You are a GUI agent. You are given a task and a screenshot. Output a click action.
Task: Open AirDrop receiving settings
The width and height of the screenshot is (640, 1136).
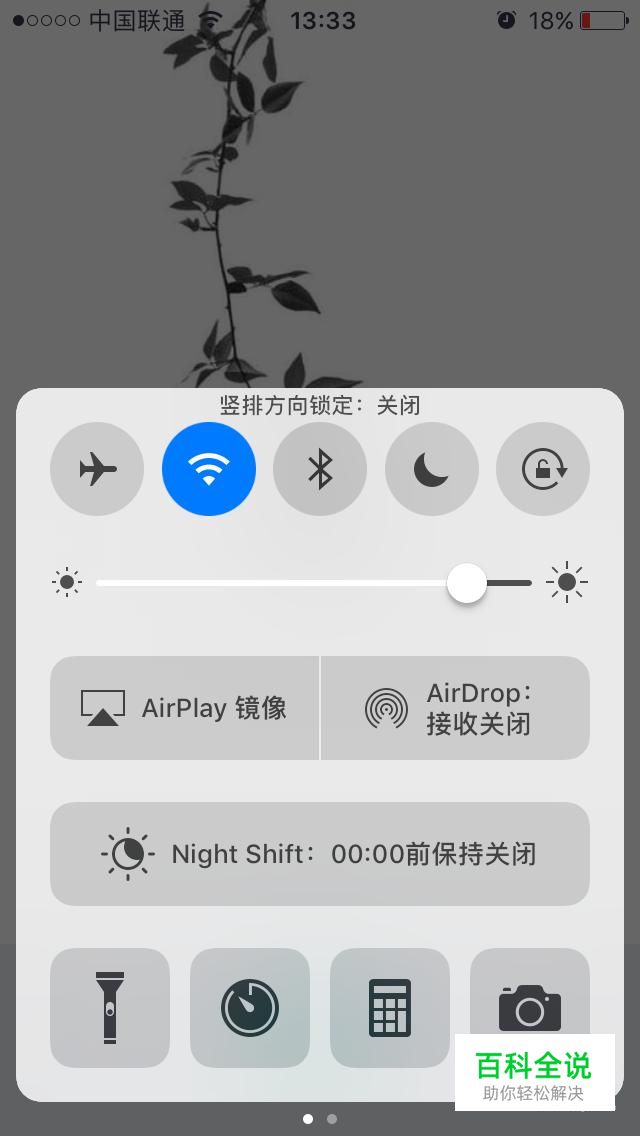coord(455,708)
